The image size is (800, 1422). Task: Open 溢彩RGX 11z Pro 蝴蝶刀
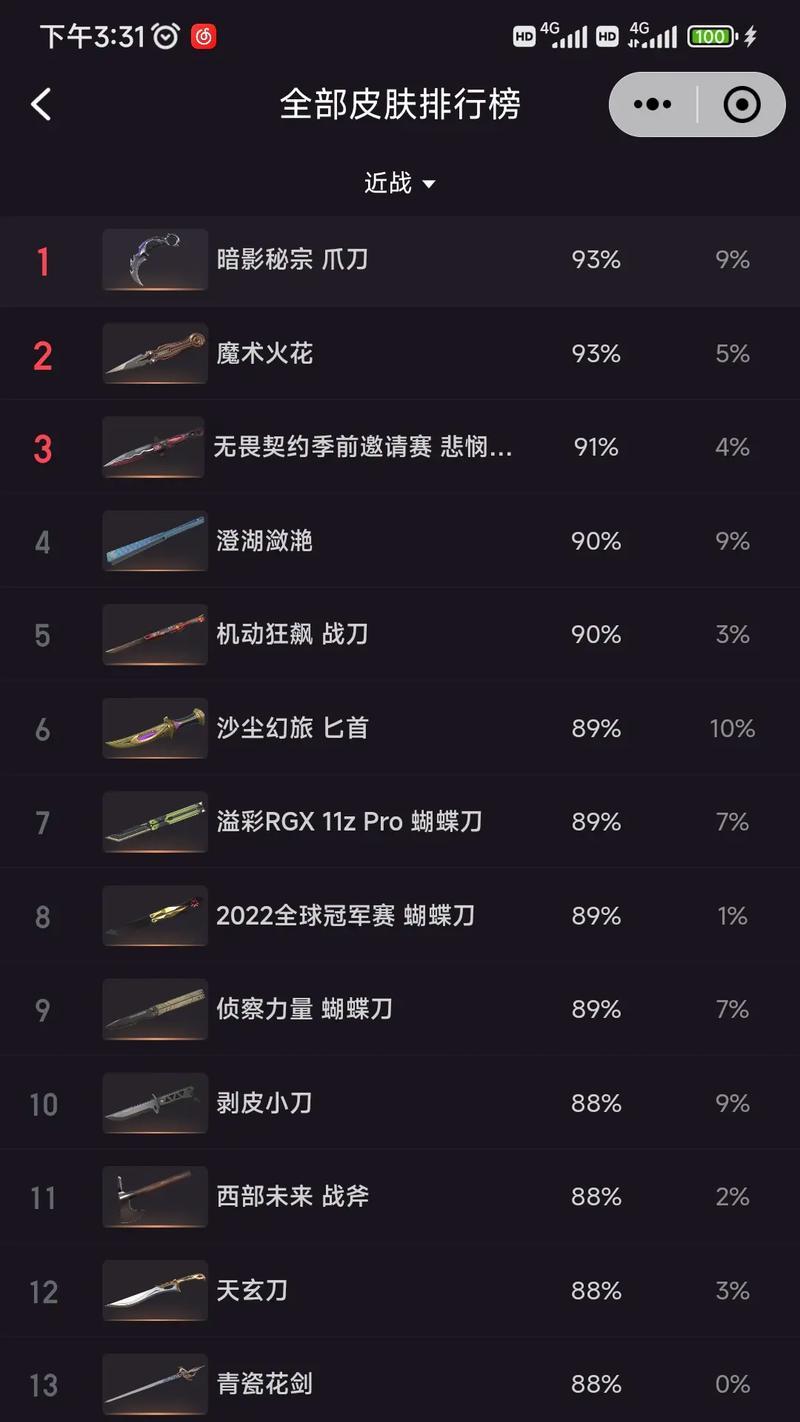click(348, 822)
